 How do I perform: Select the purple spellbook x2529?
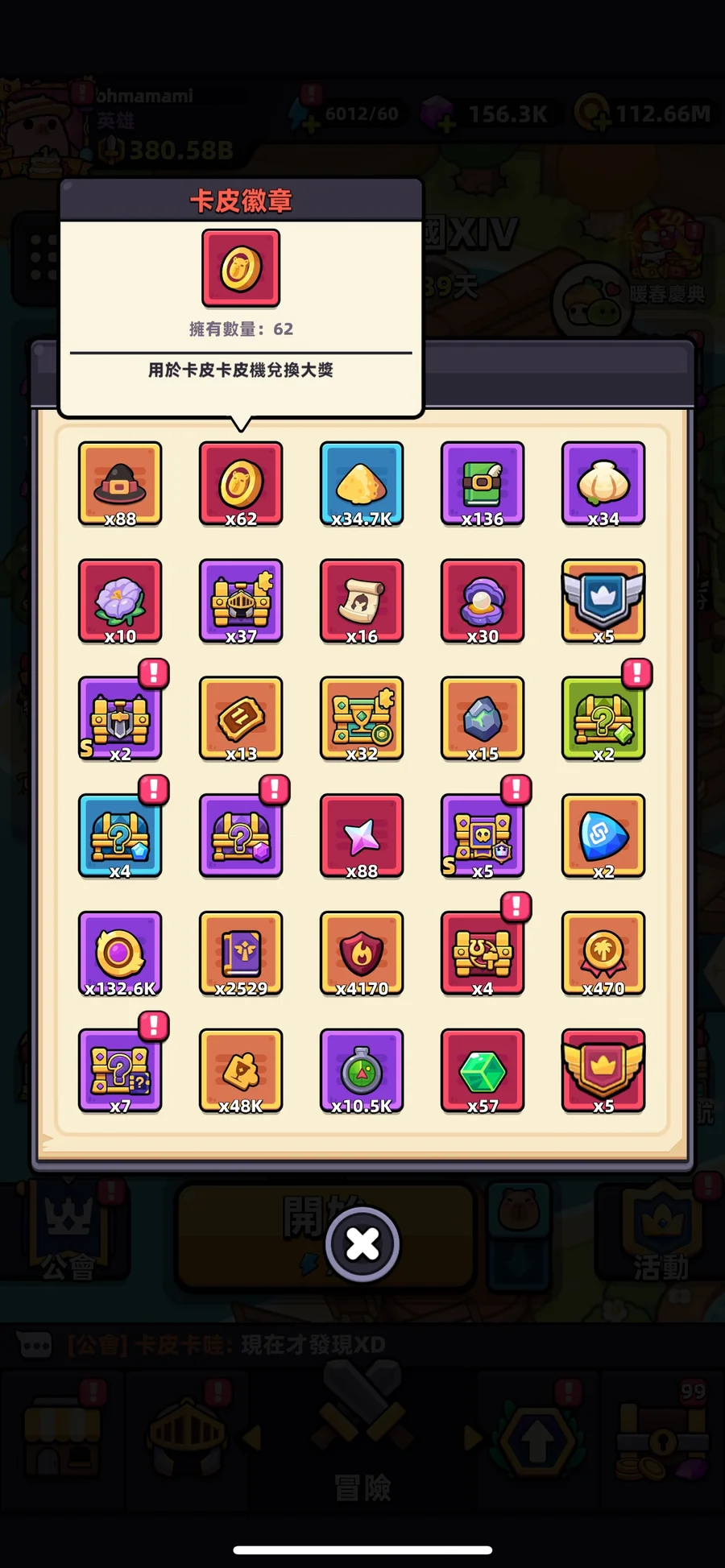[x=241, y=954]
